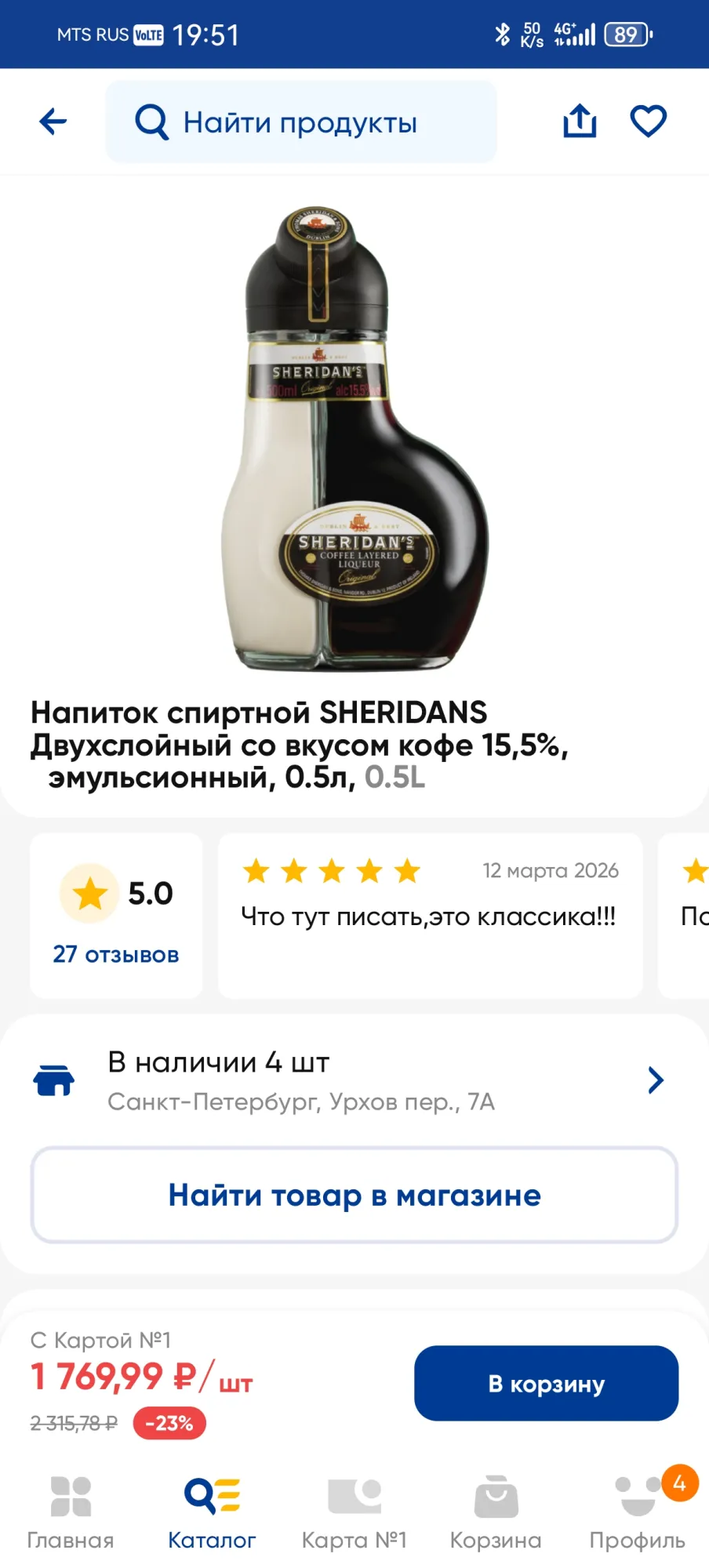Open the 27 отзывов rating card
709x1568 pixels.
point(116,916)
